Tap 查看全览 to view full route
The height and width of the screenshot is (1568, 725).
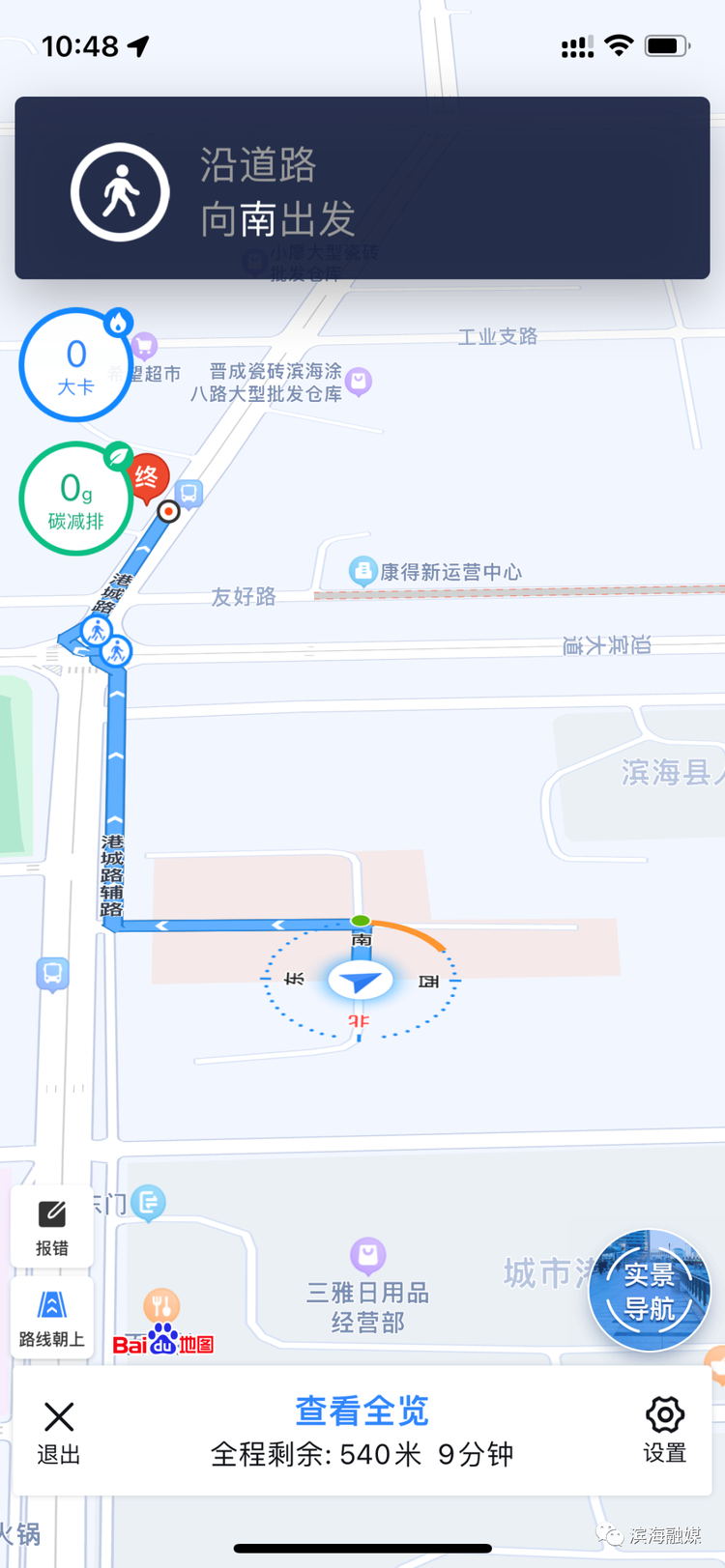(x=362, y=1411)
